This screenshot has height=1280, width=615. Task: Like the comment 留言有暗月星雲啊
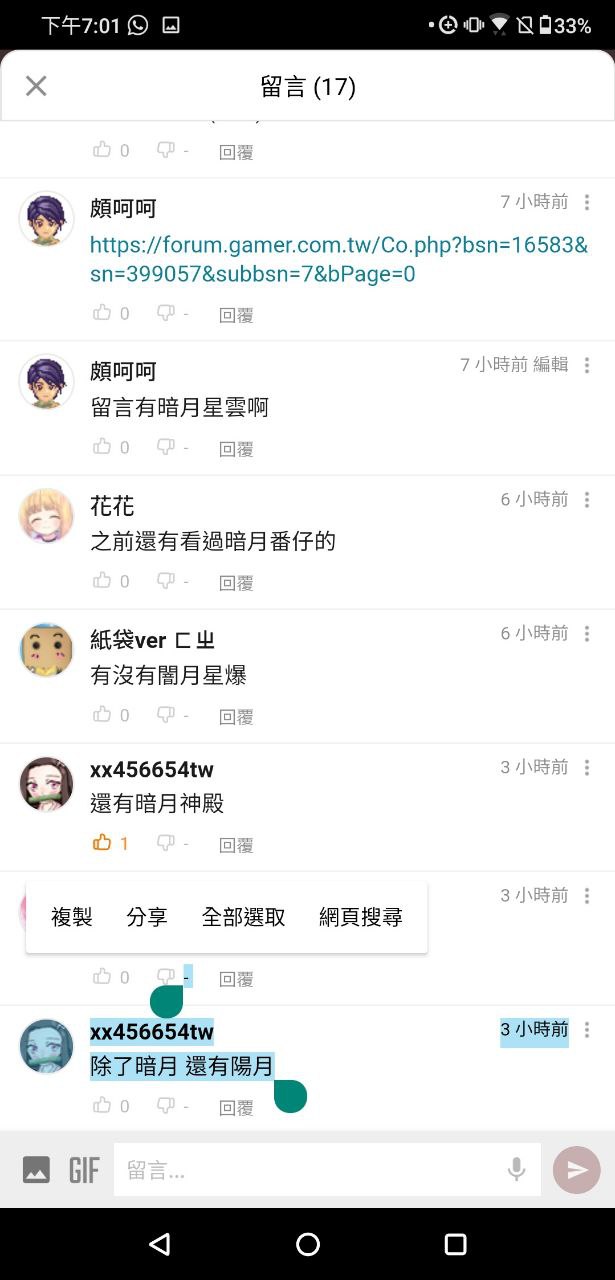(103, 447)
